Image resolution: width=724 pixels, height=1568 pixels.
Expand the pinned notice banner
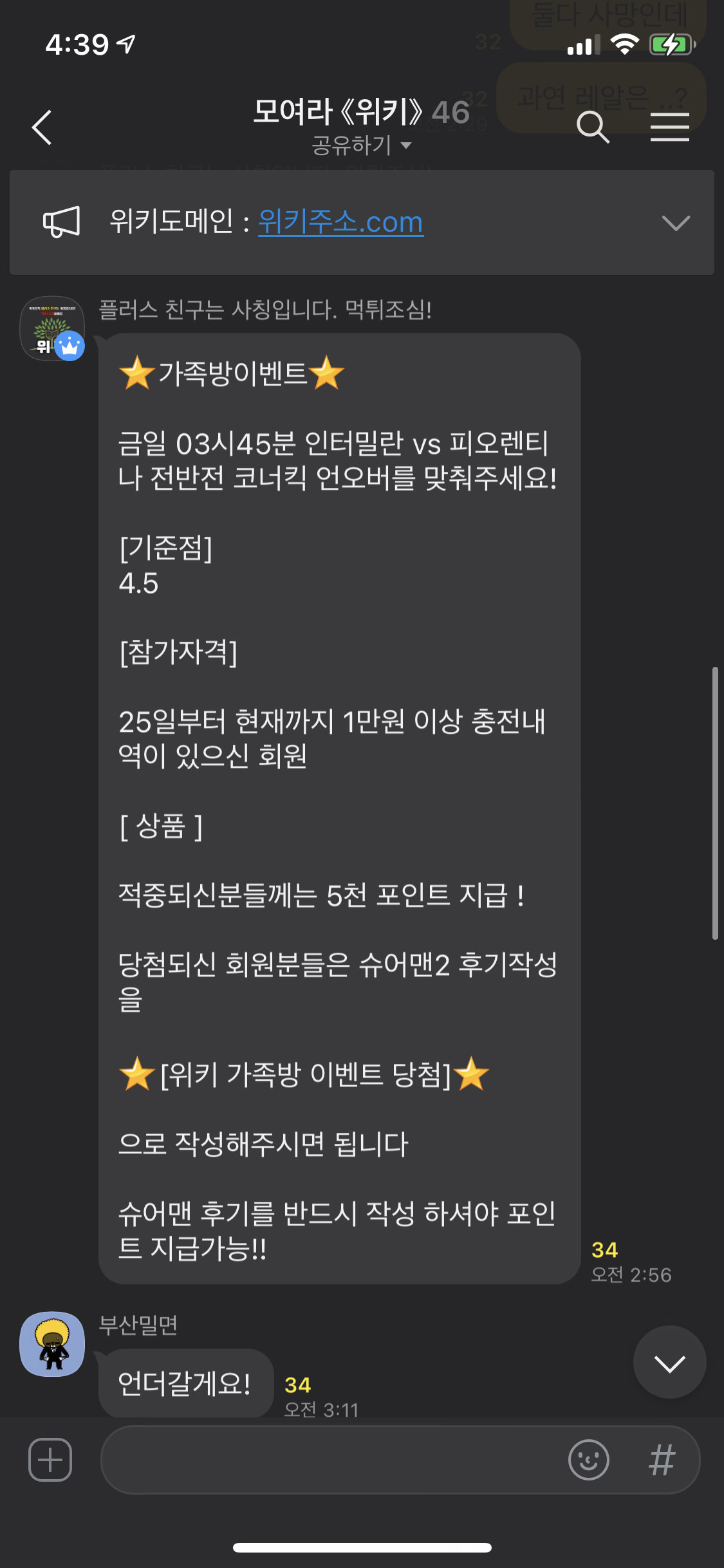pos(675,223)
